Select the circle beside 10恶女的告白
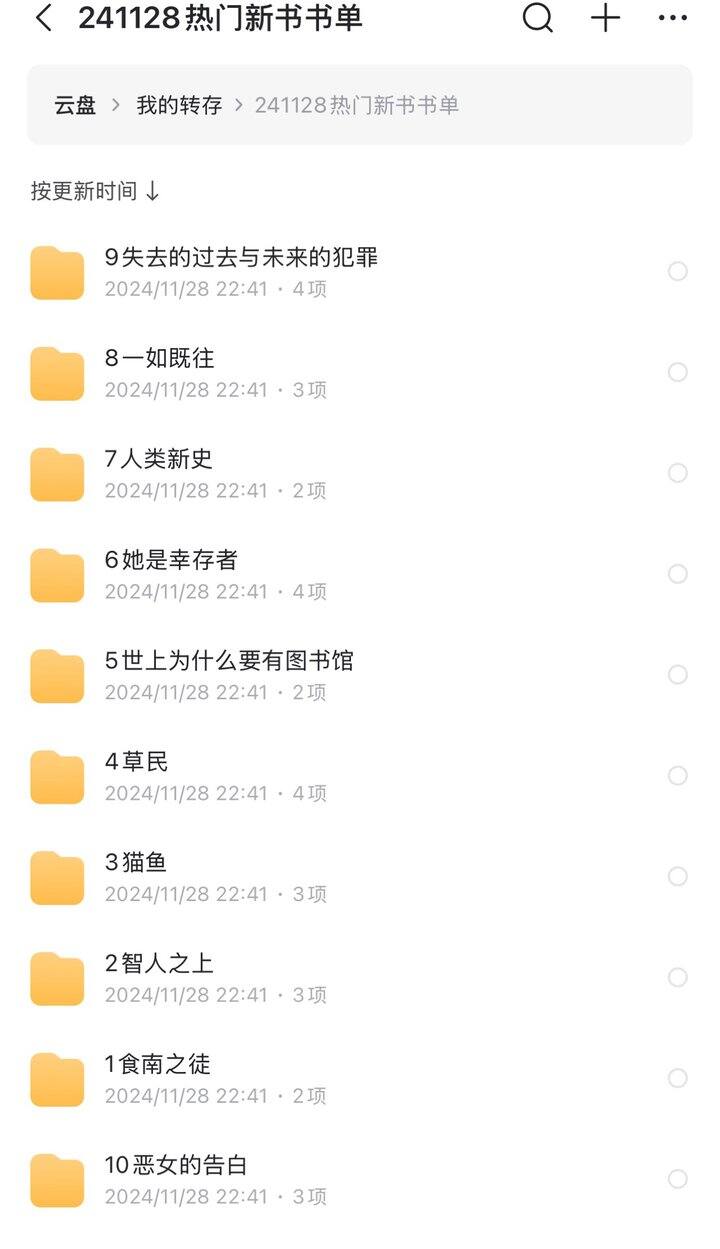 click(x=678, y=1179)
